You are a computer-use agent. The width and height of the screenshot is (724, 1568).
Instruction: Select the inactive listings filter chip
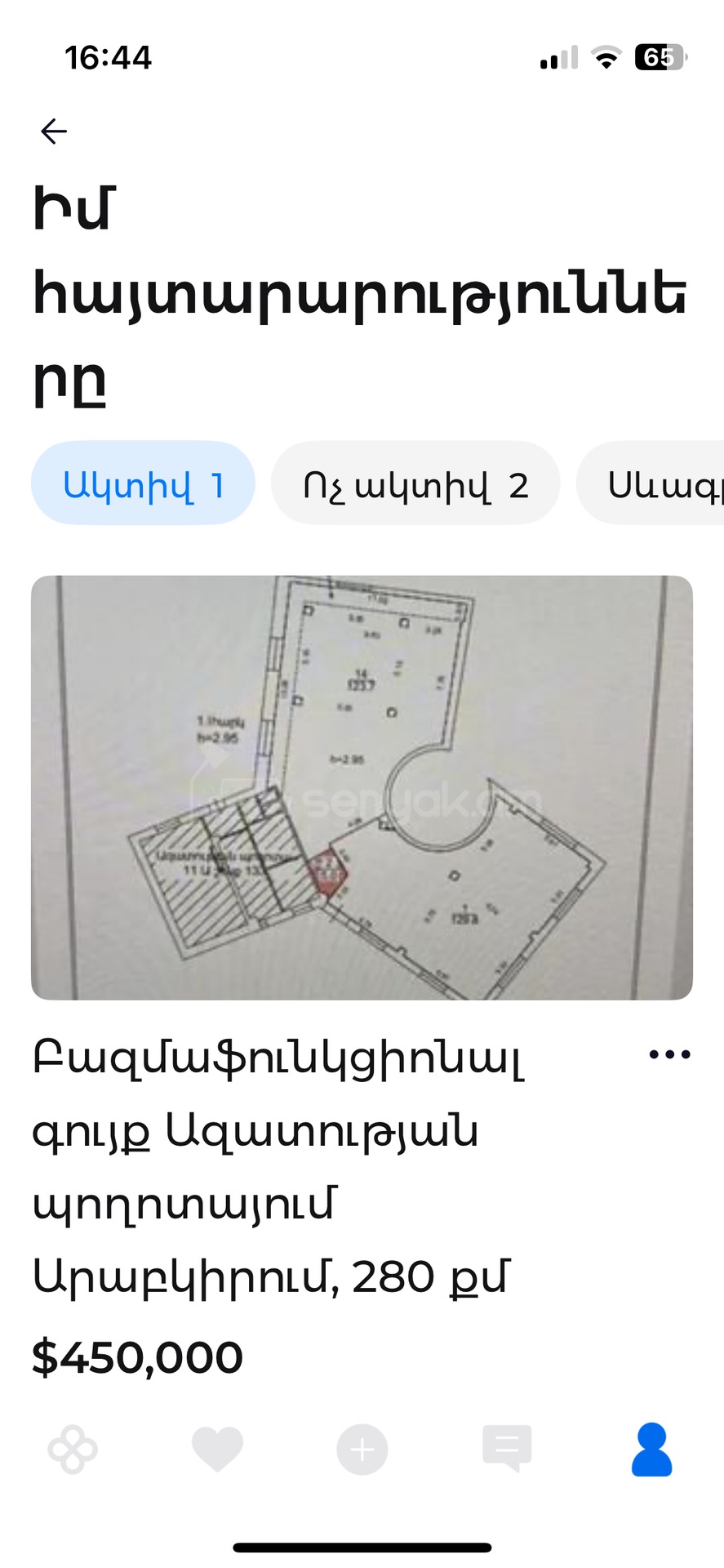click(x=415, y=483)
